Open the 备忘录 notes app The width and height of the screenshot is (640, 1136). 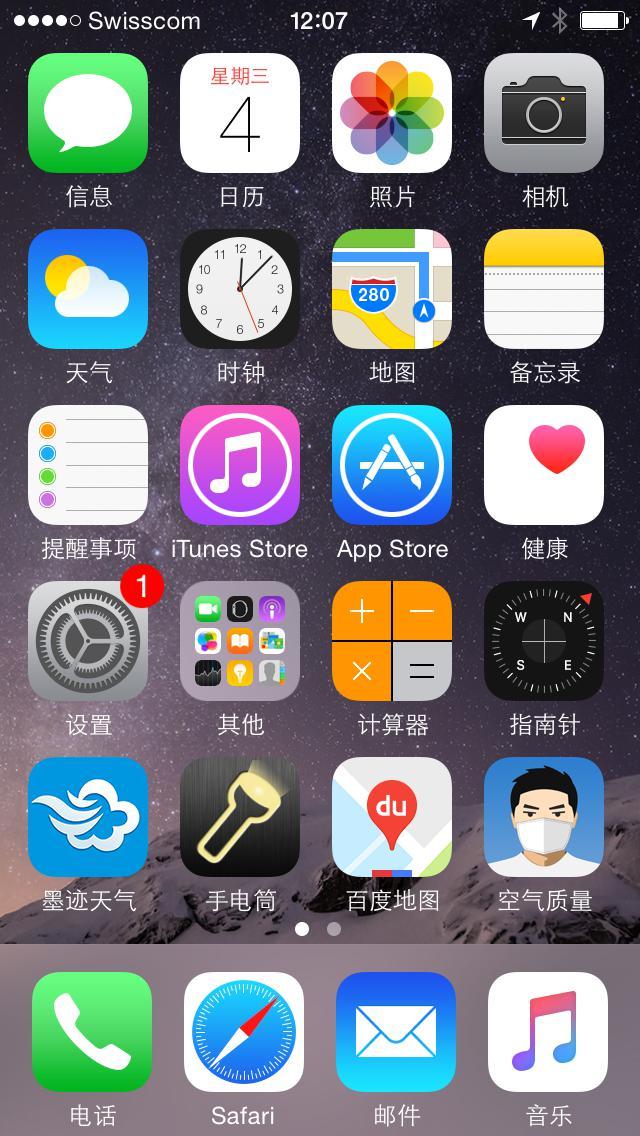pos(544,289)
